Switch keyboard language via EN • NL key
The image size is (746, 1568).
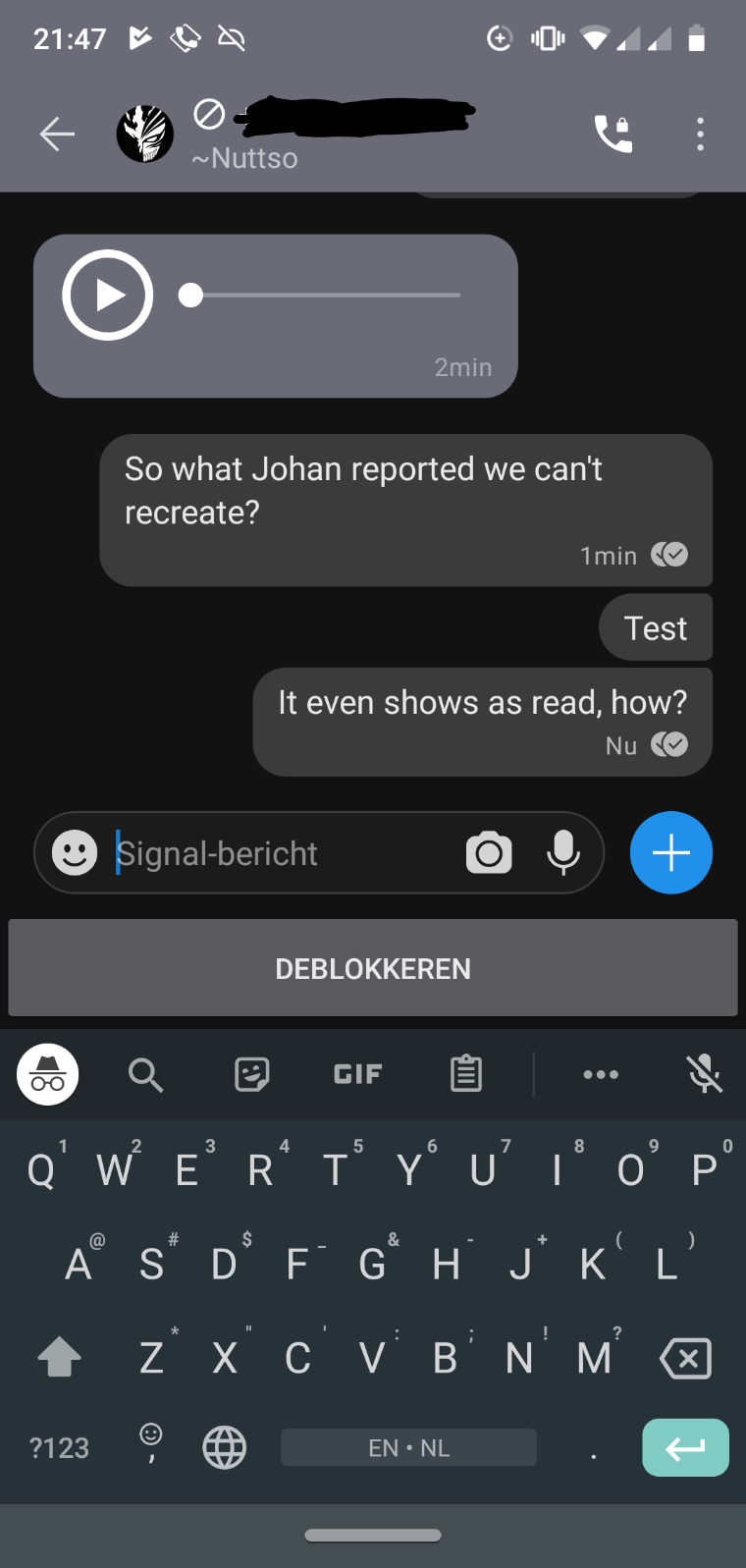[407, 1446]
